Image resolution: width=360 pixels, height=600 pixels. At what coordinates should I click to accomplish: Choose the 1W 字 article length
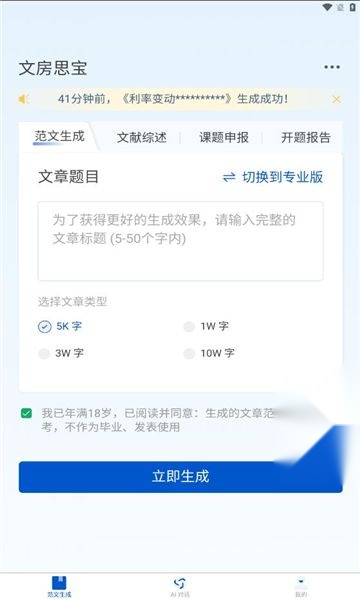click(206, 326)
